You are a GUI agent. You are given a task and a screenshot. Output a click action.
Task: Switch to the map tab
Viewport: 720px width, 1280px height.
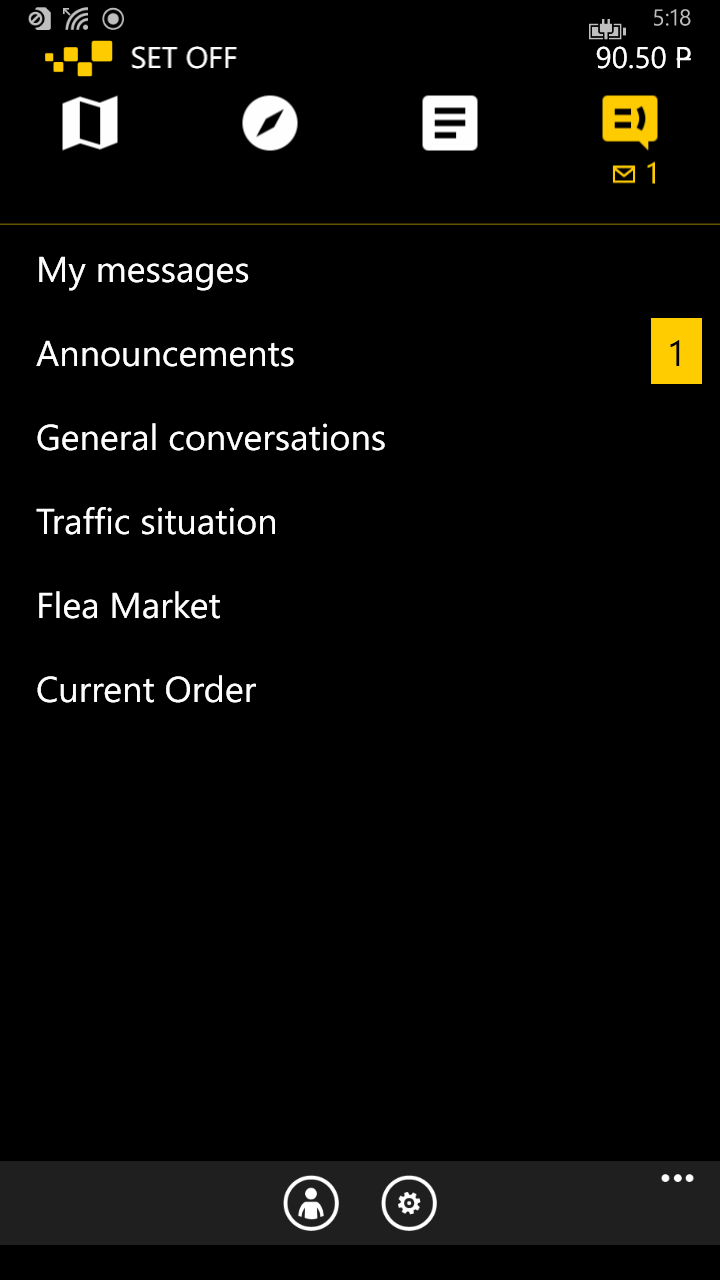click(90, 123)
